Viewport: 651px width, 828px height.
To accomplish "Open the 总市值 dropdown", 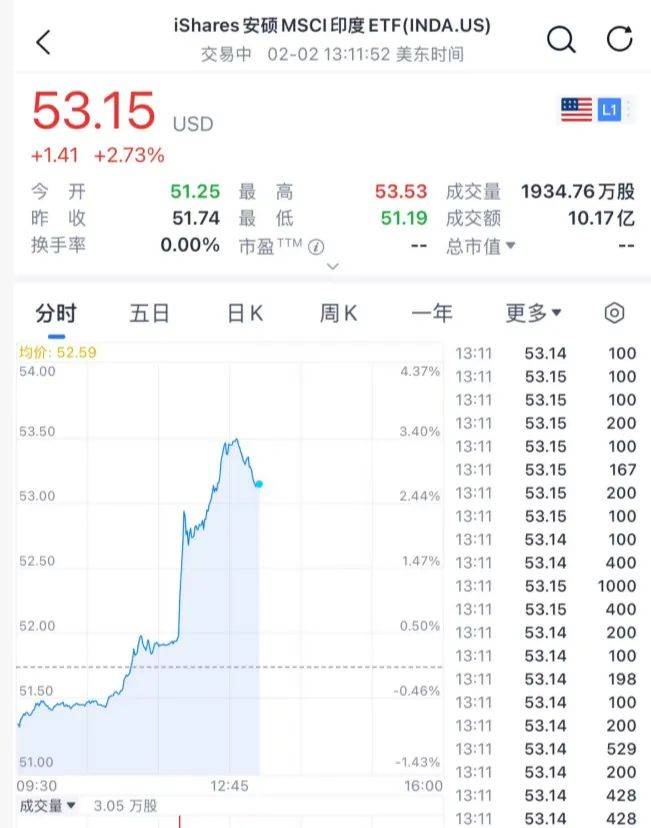I will pos(481,245).
